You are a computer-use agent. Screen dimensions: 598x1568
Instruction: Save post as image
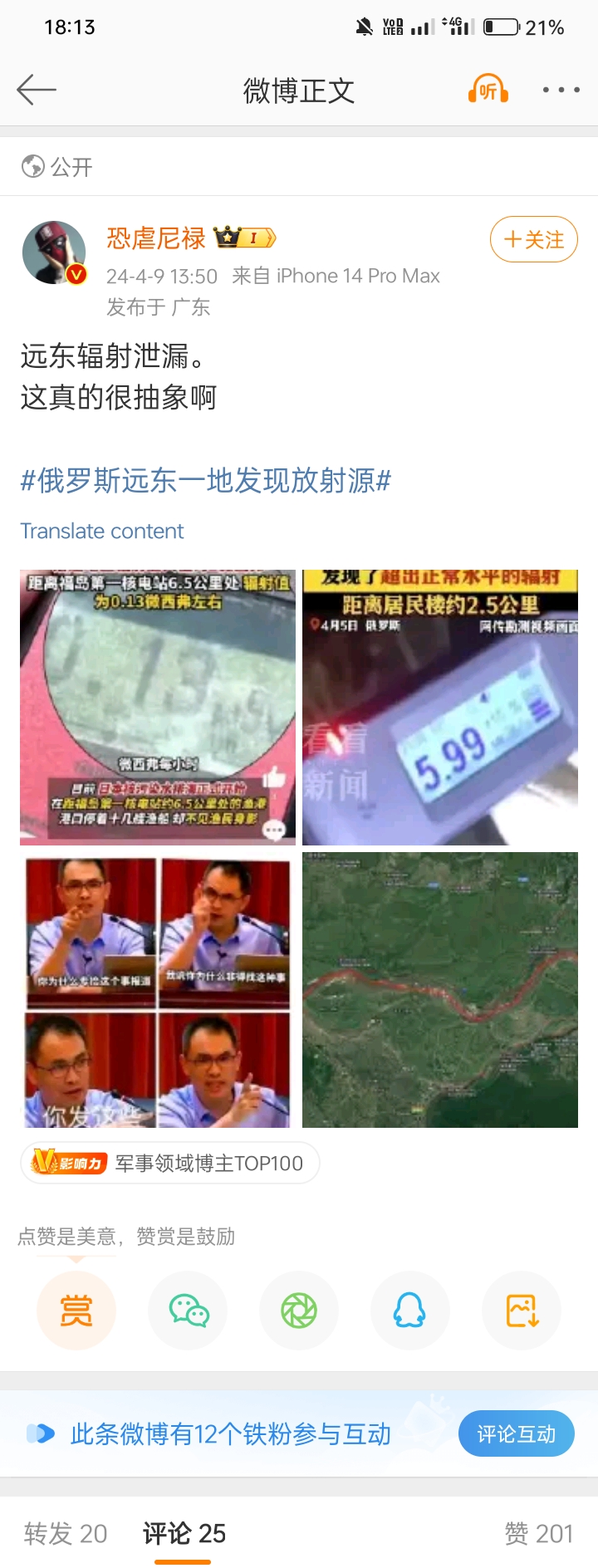pos(522,1311)
